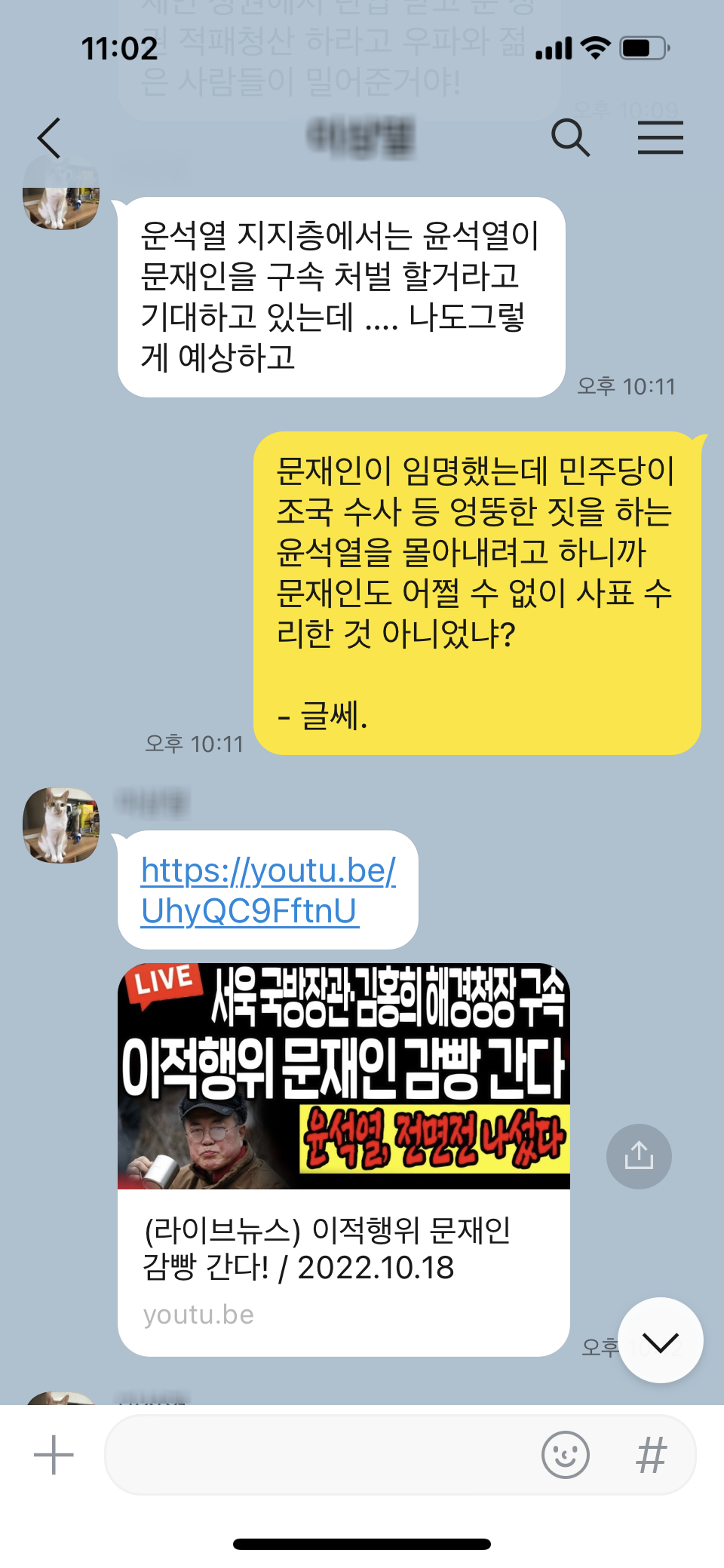Image resolution: width=724 pixels, height=1568 pixels.
Task: Share the YouTube link message
Action: 639,1156
